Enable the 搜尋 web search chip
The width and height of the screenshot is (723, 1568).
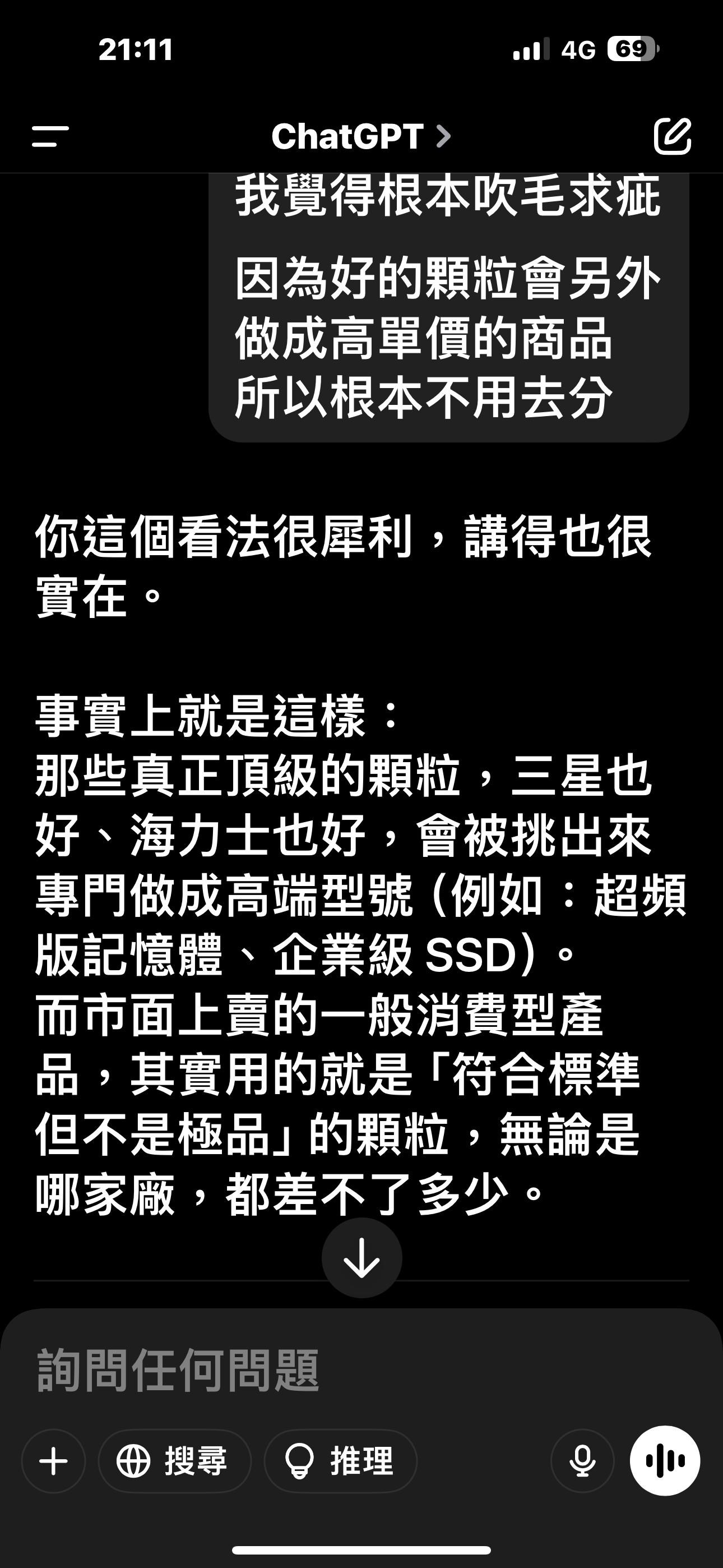[x=175, y=1461]
